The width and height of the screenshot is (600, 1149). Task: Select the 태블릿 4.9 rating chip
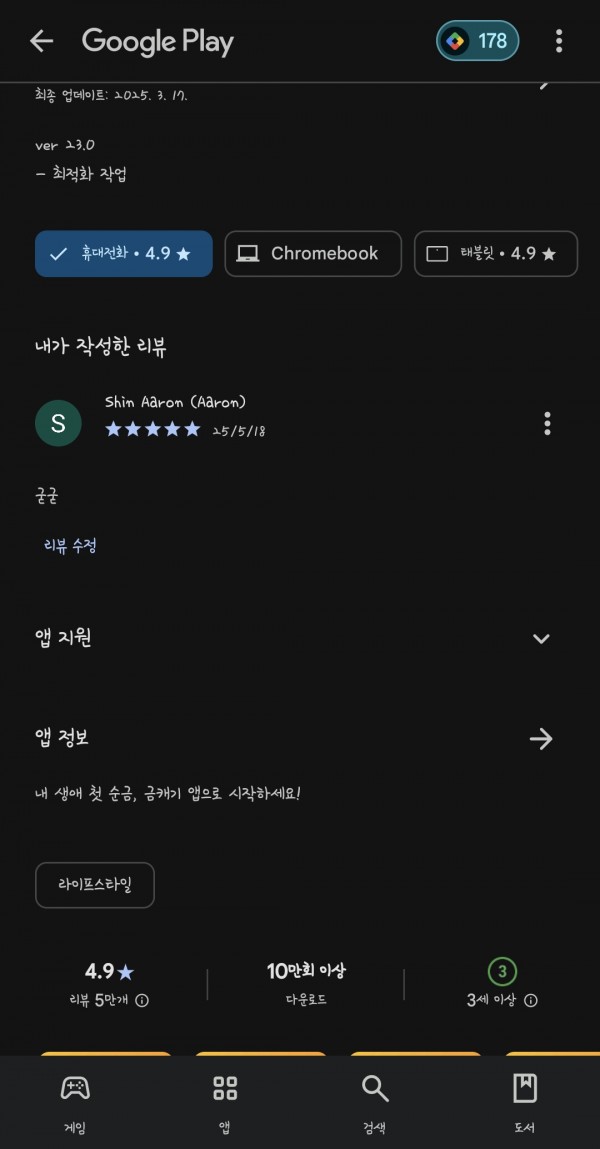click(496, 254)
